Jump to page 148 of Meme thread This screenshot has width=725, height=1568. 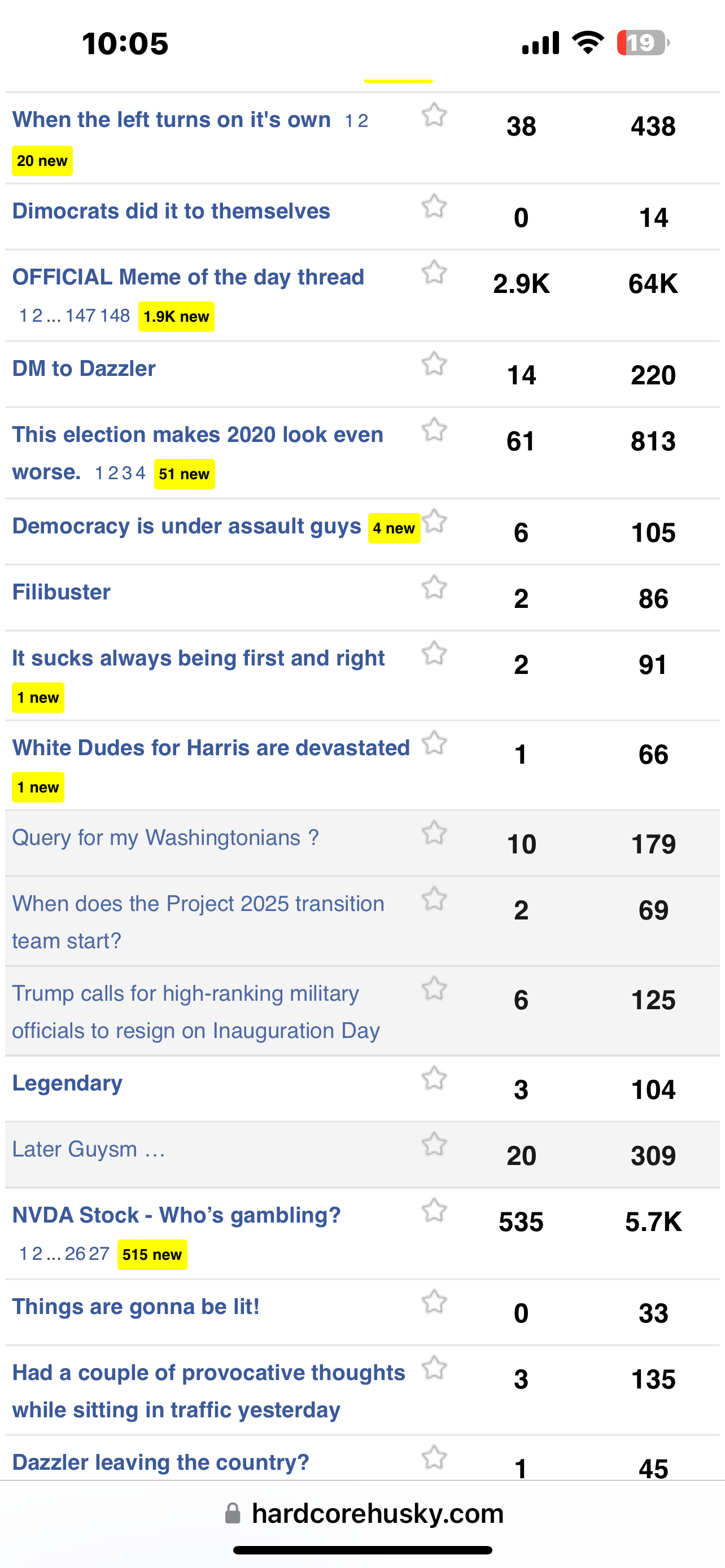[x=115, y=316]
